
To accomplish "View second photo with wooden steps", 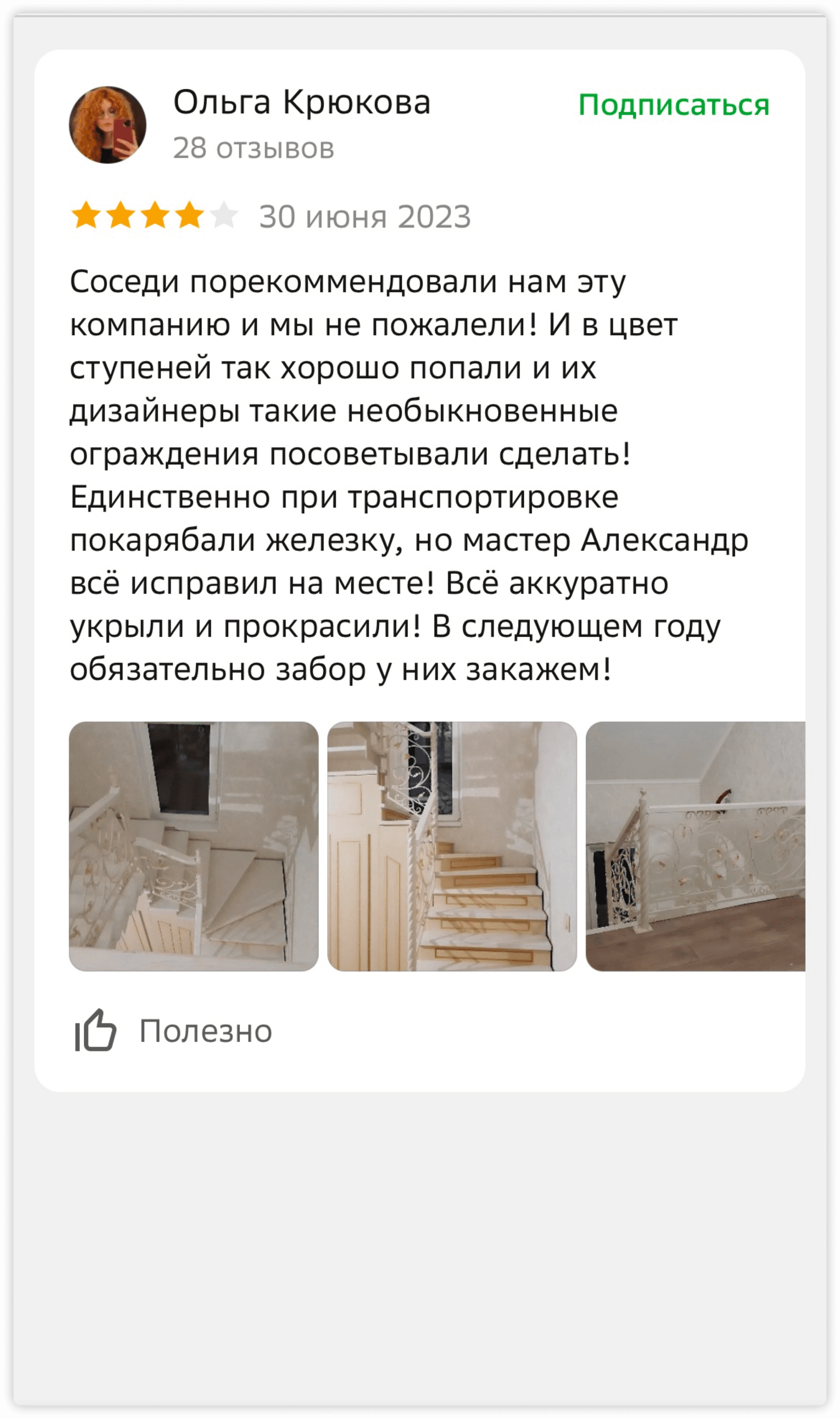I will (451, 846).
